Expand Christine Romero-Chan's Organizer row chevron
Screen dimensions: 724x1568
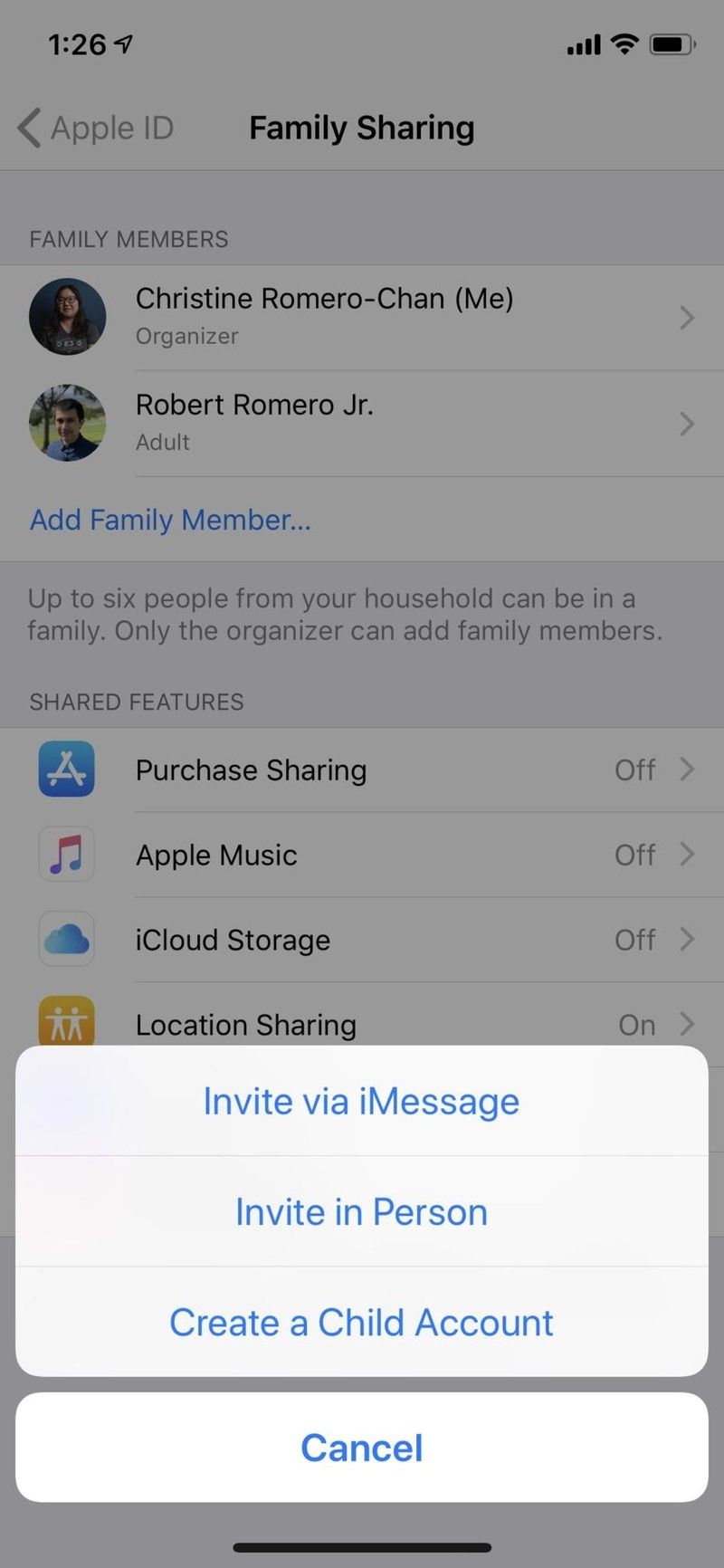coord(688,317)
